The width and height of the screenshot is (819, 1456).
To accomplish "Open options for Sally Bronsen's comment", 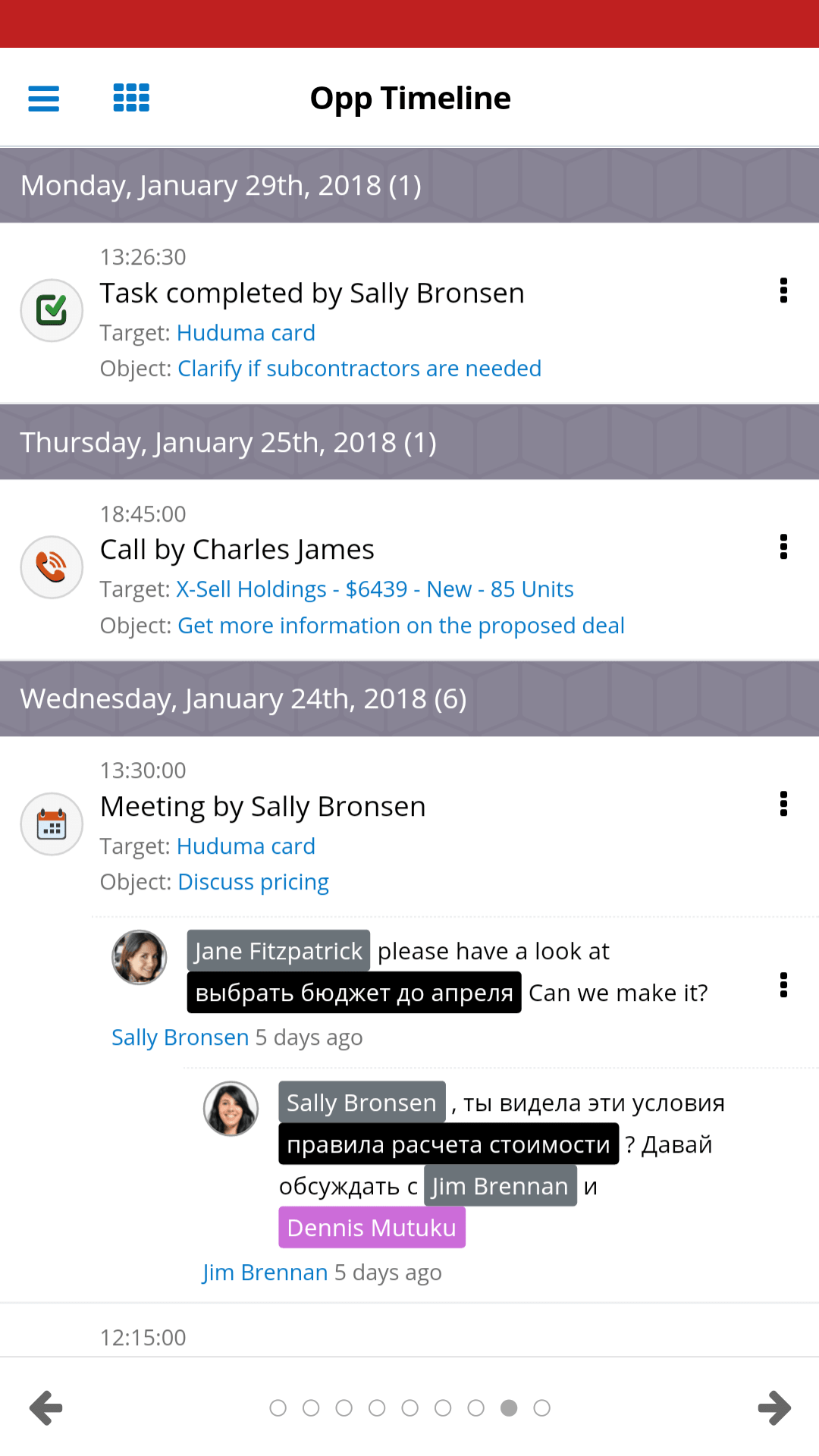I will (783, 985).
